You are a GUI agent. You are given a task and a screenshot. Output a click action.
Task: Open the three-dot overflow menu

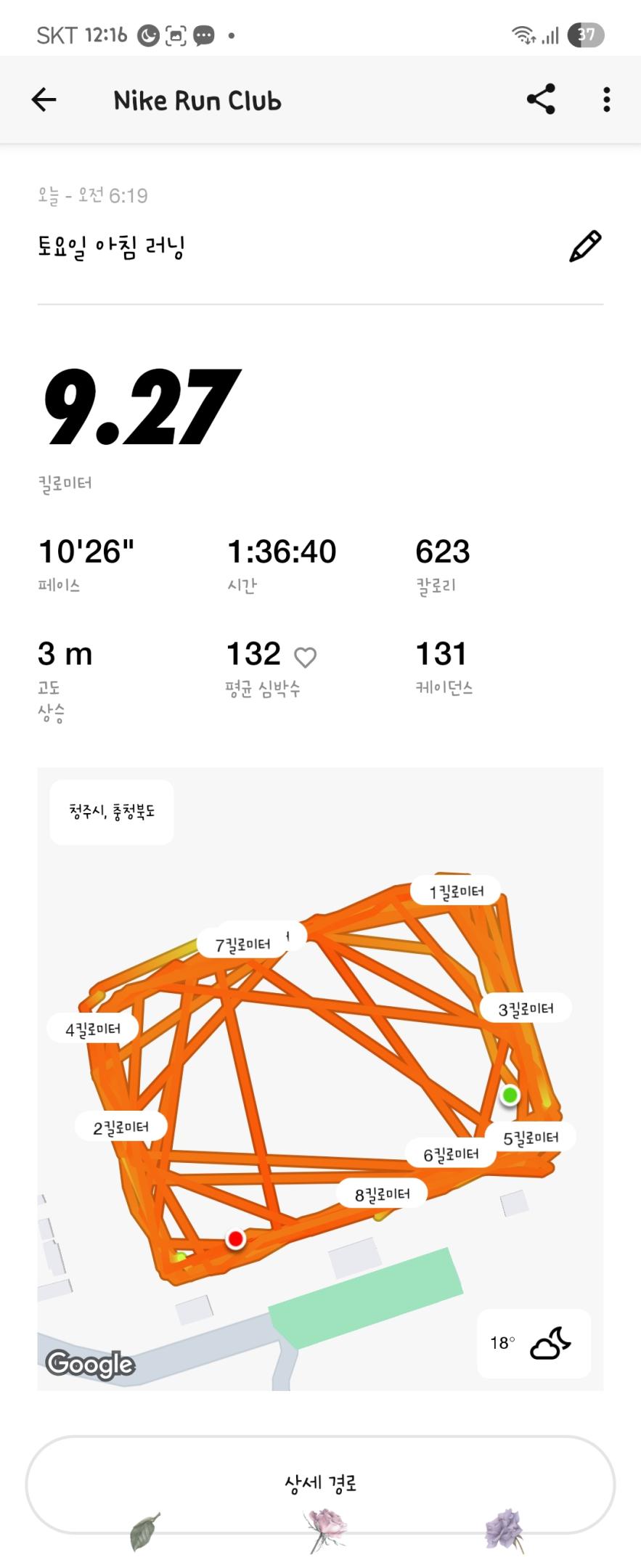pos(606,99)
